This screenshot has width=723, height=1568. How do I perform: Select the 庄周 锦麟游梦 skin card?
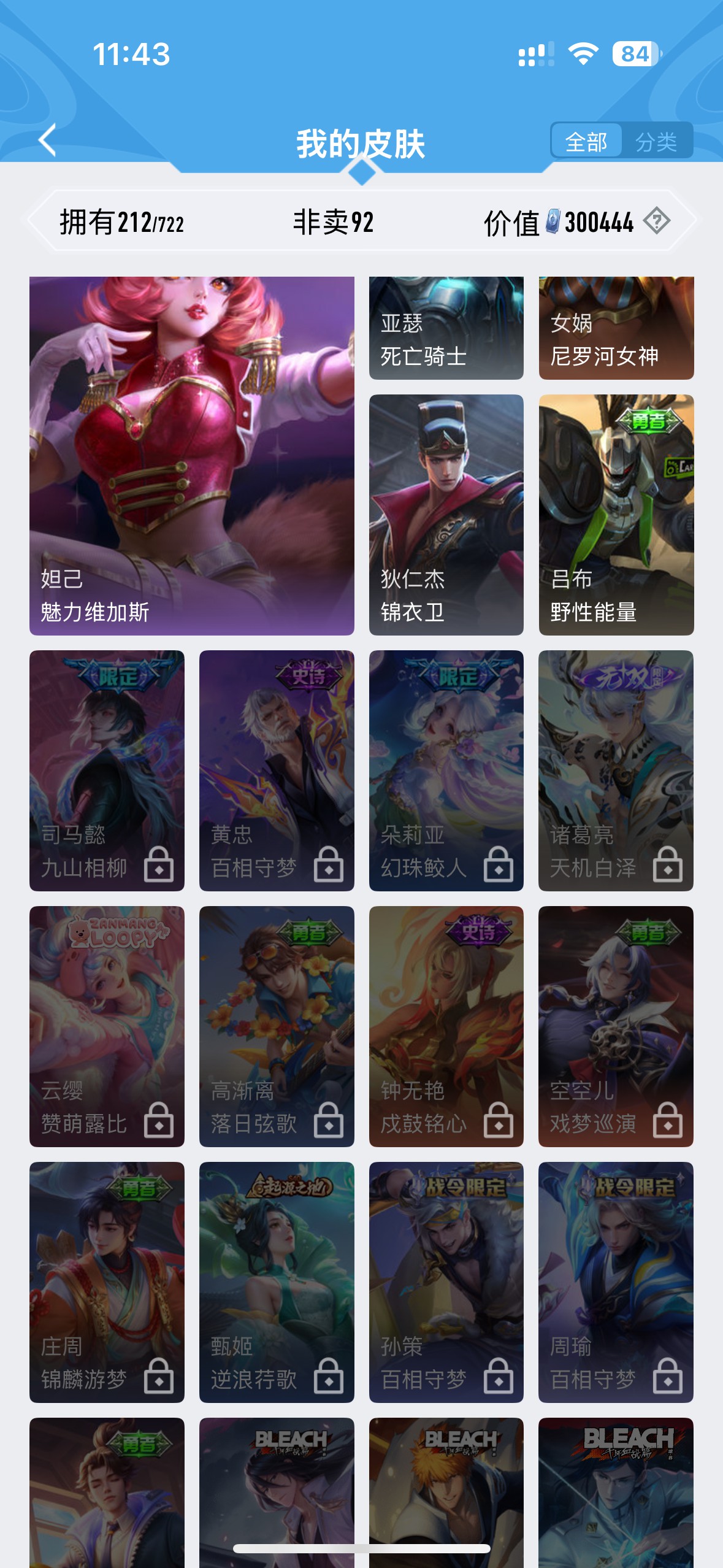pos(107,1282)
